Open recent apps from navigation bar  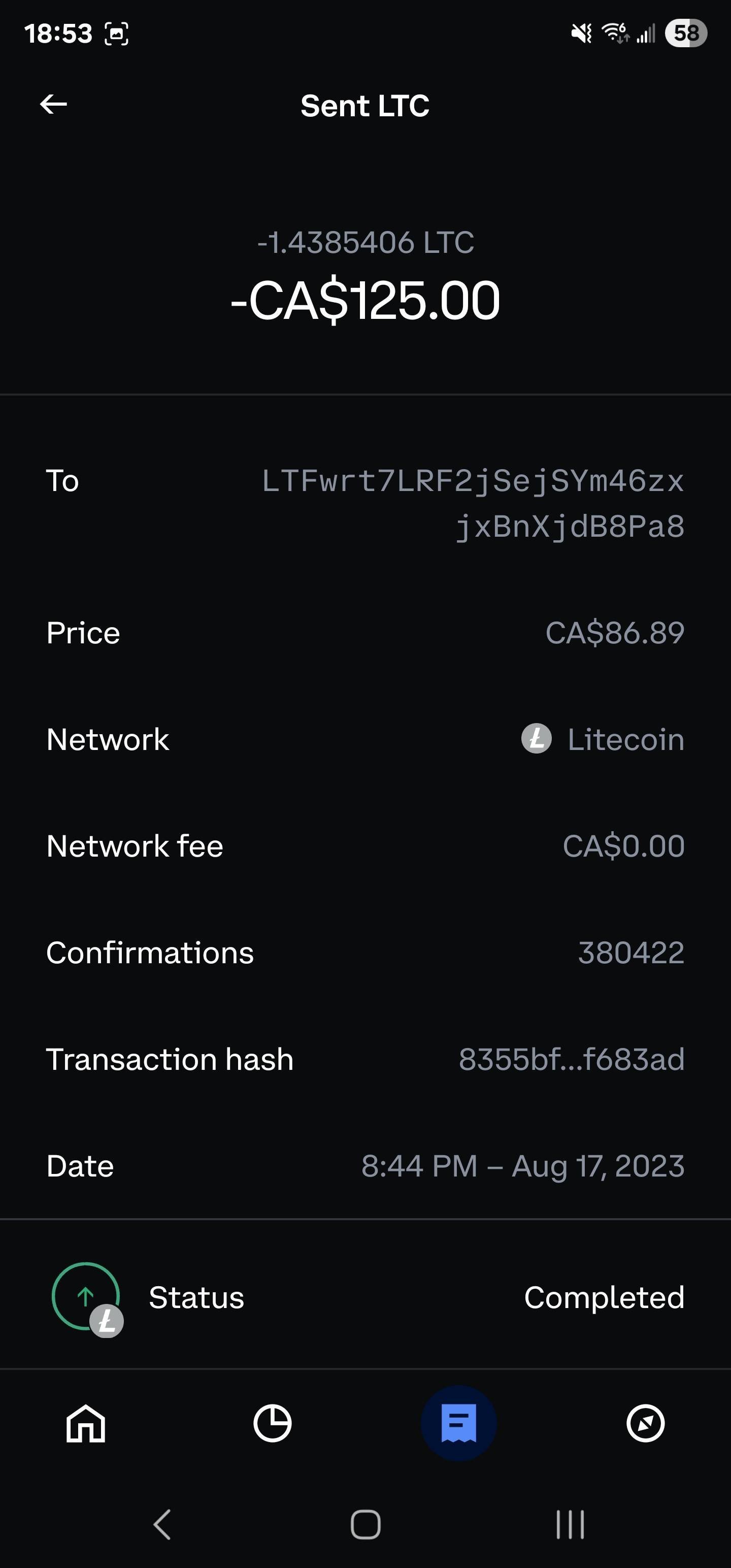tap(570, 1524)
